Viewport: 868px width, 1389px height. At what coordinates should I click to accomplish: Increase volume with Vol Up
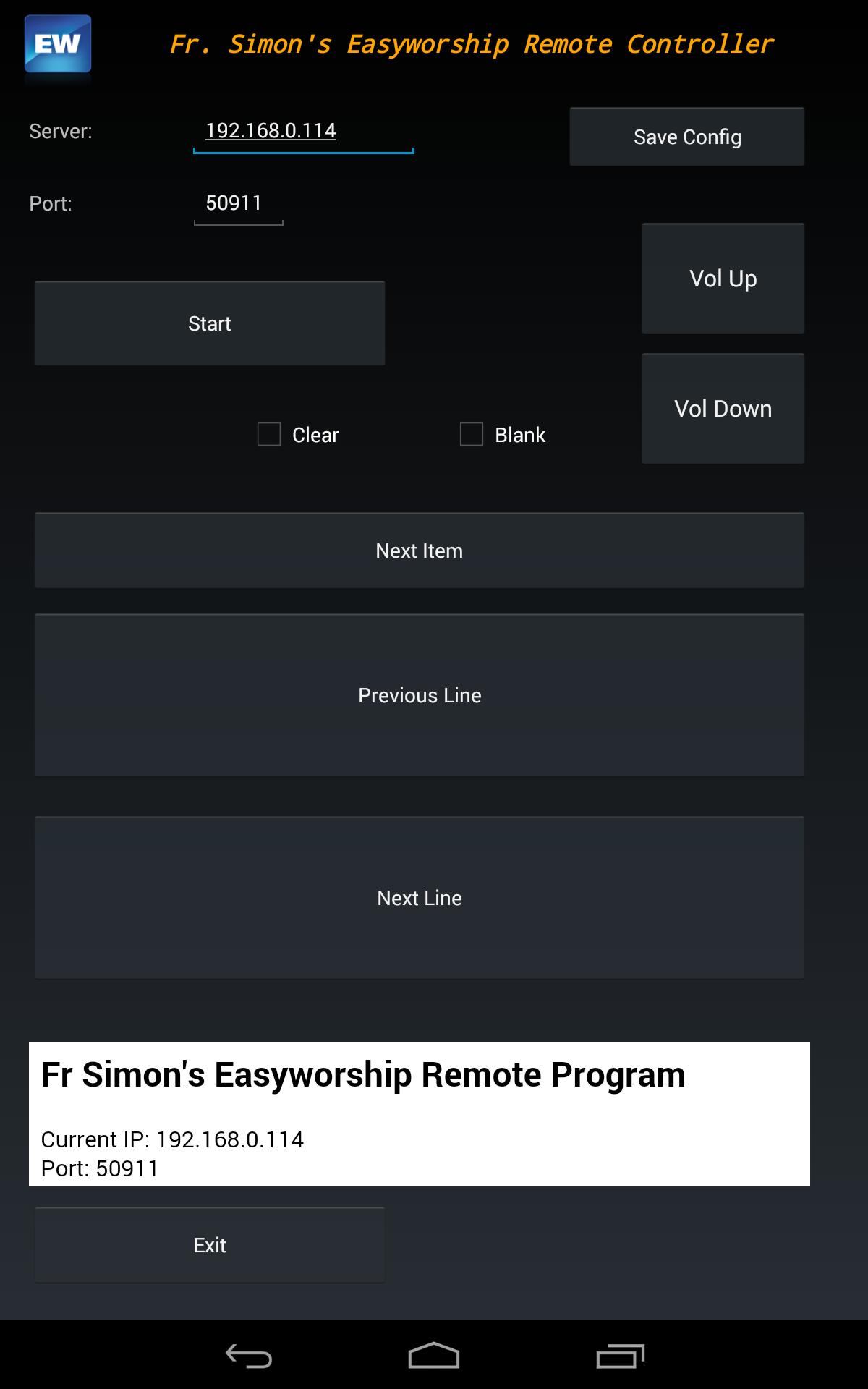(x=723, y=279)
